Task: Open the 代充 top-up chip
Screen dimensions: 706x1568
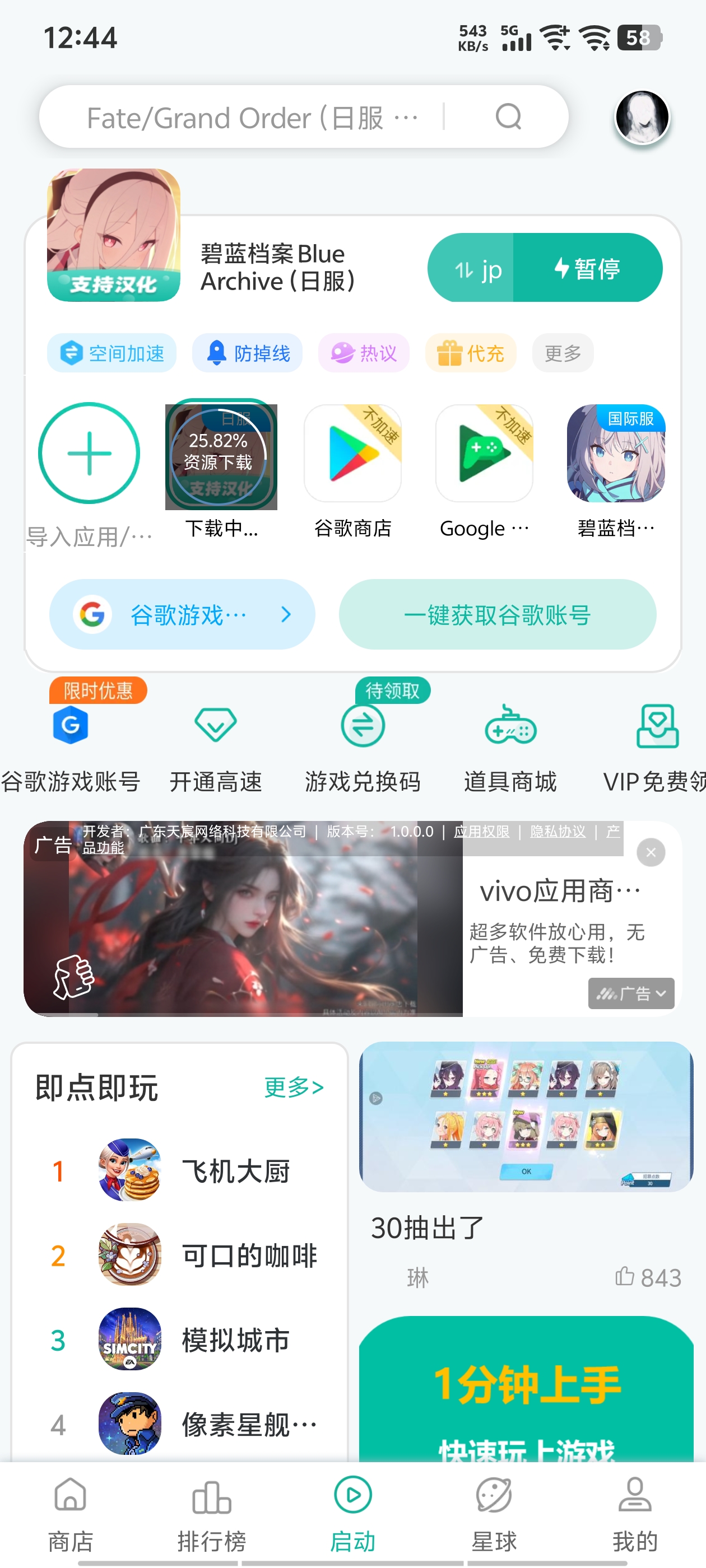Action: tap(470, 353)
